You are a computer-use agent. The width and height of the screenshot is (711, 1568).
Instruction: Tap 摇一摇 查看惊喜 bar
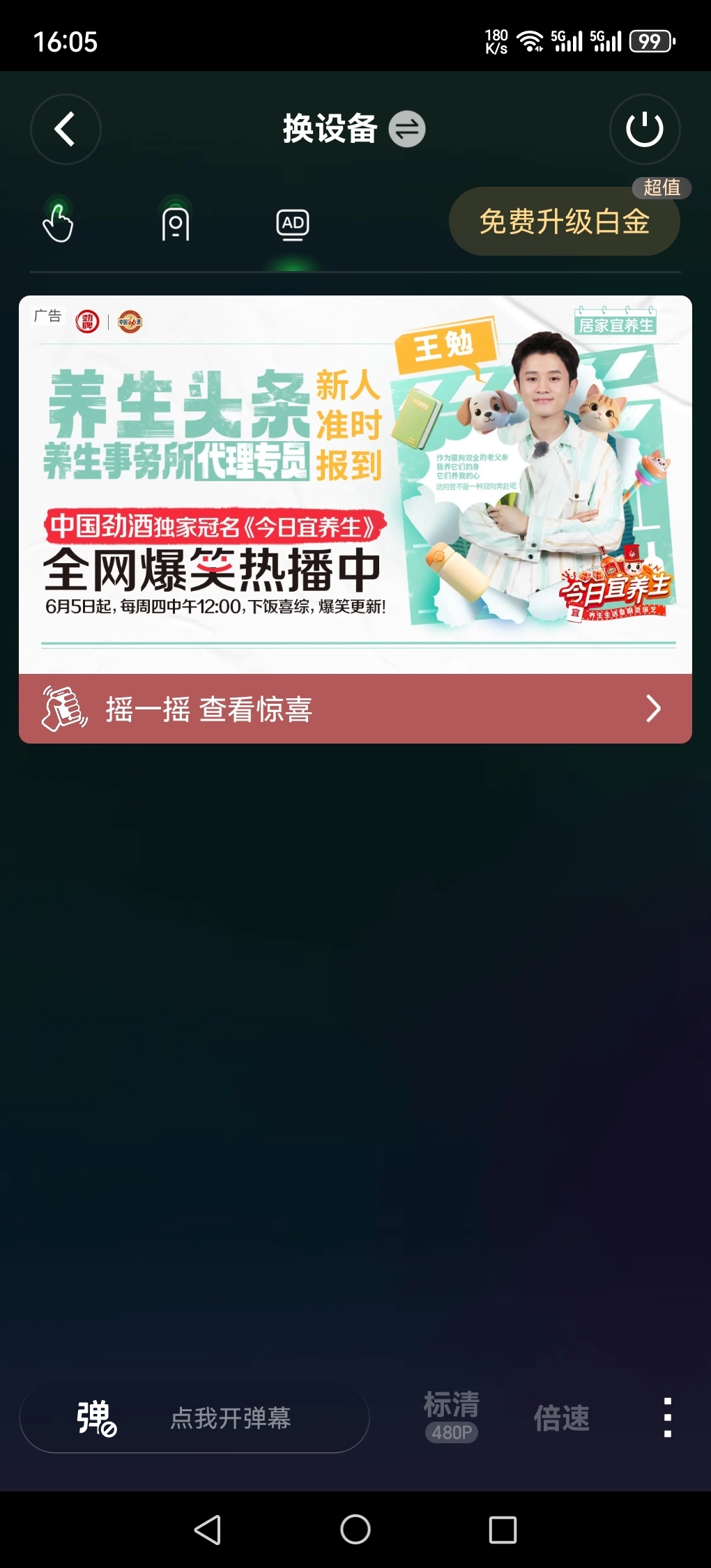click(355, 709)
